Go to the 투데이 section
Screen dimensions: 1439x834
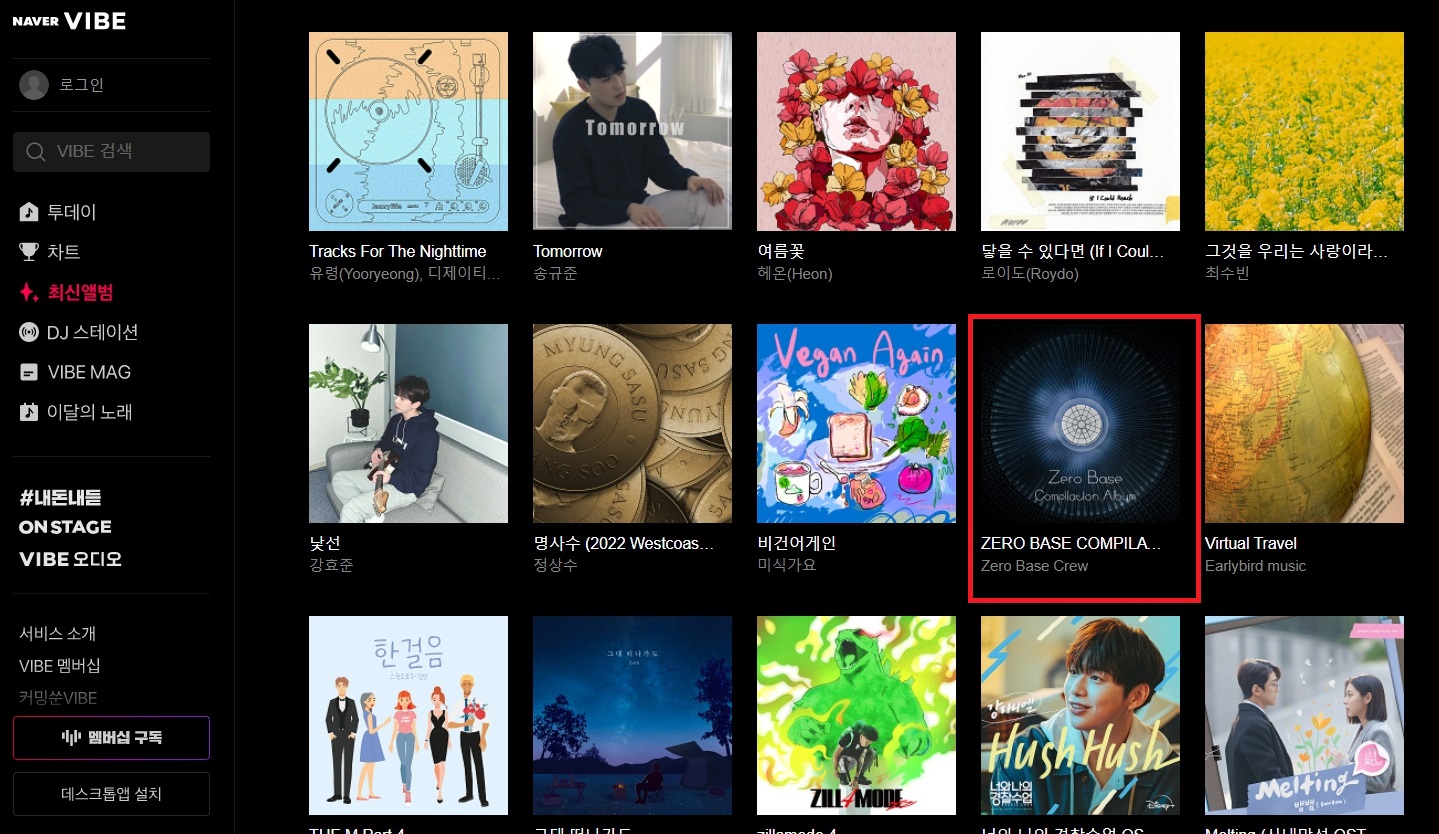tap(71, 212)
